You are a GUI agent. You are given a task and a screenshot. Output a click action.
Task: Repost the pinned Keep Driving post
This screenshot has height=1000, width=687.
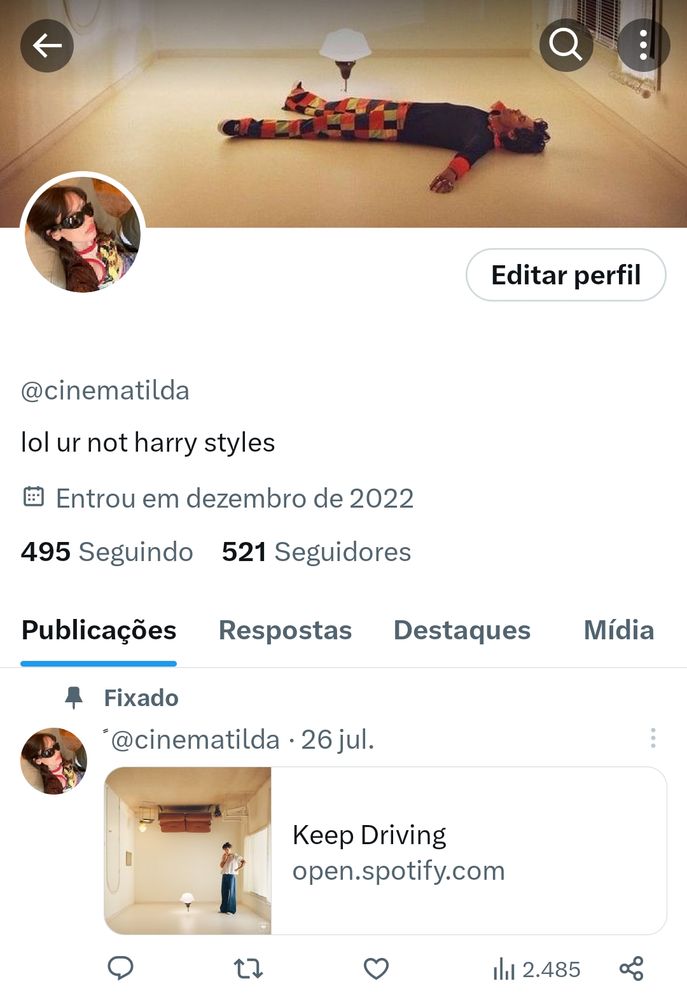tap(248, 968)
